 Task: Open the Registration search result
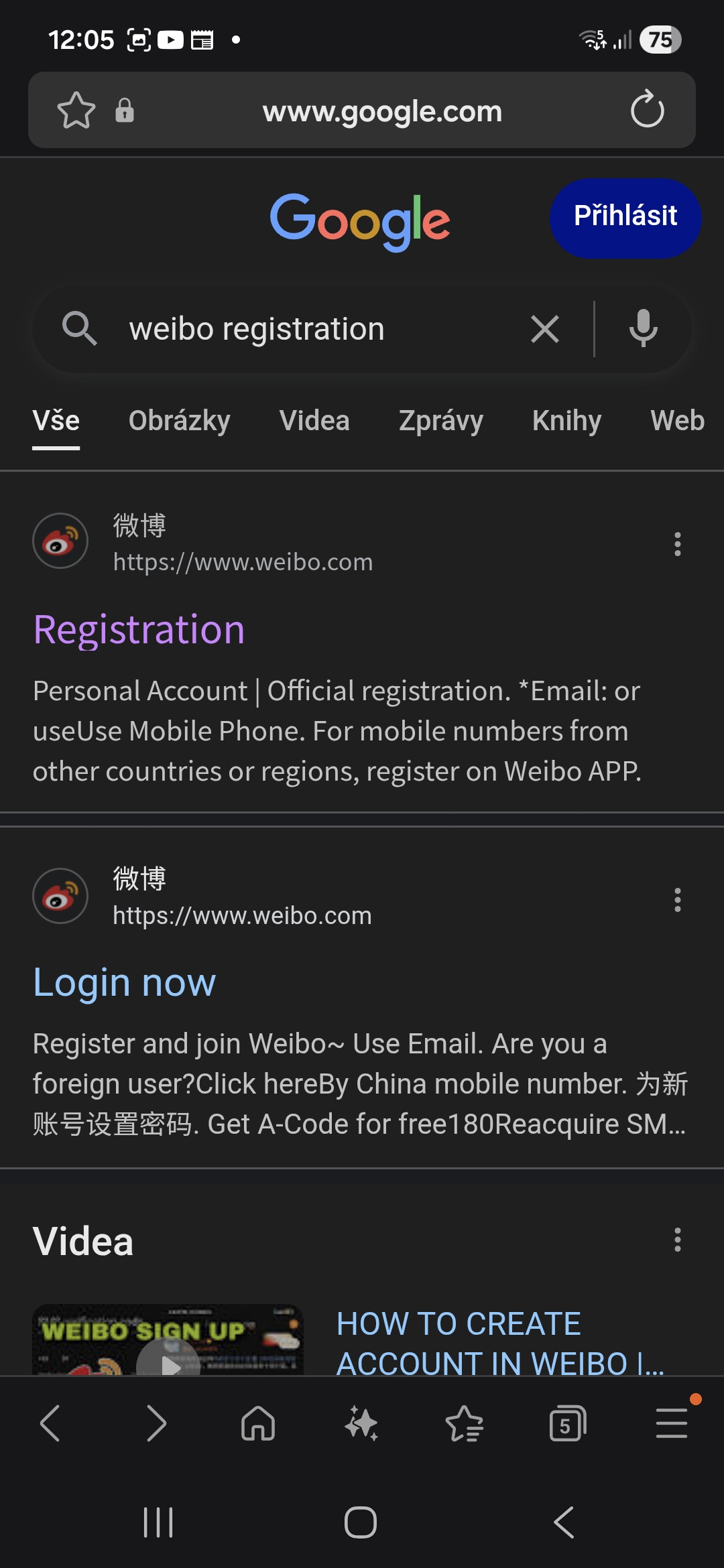point(139,630)
